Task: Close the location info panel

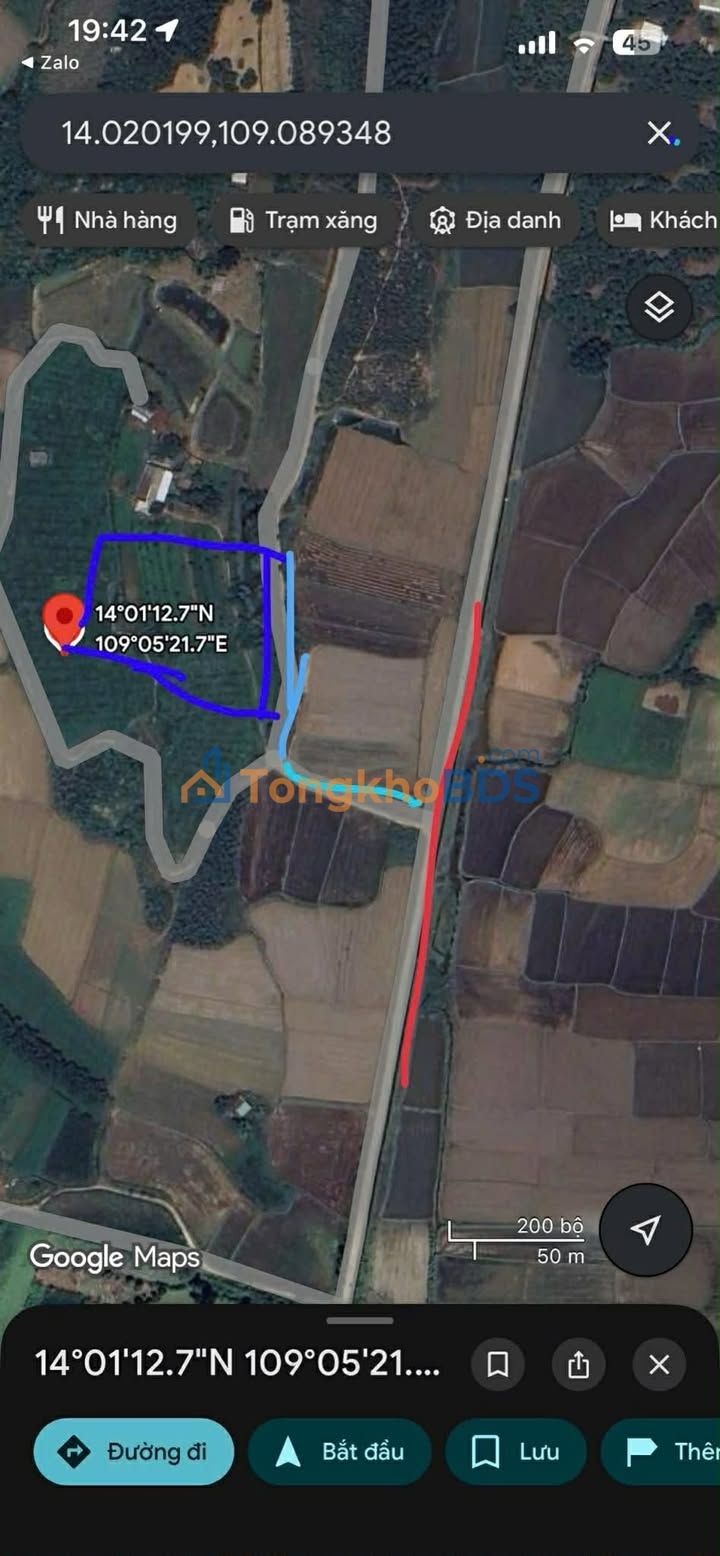Action: (659, 1364)
